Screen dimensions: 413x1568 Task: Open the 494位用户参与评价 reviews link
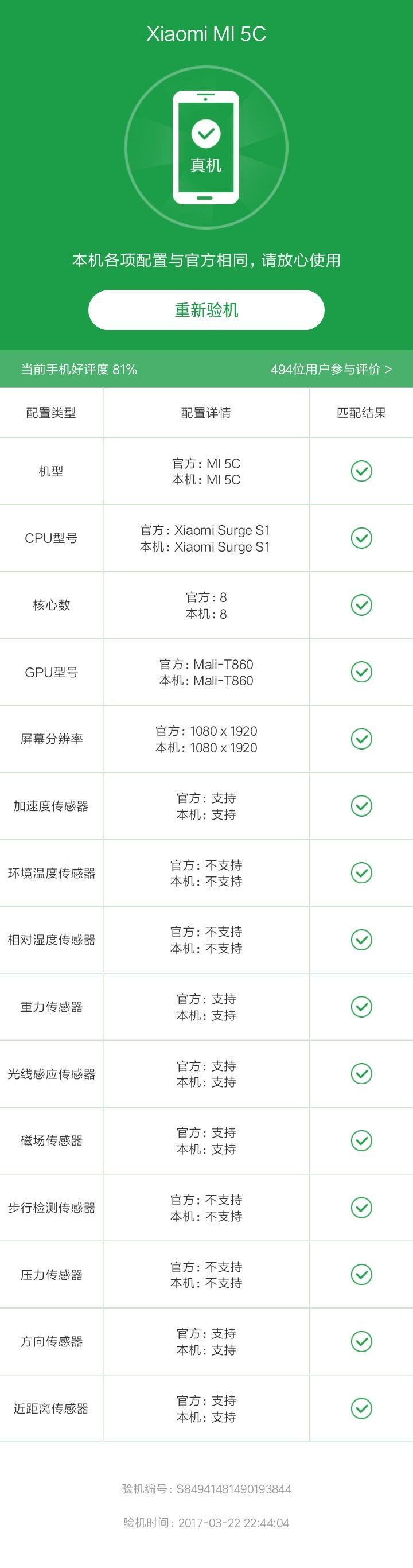[x=331, y=369]
